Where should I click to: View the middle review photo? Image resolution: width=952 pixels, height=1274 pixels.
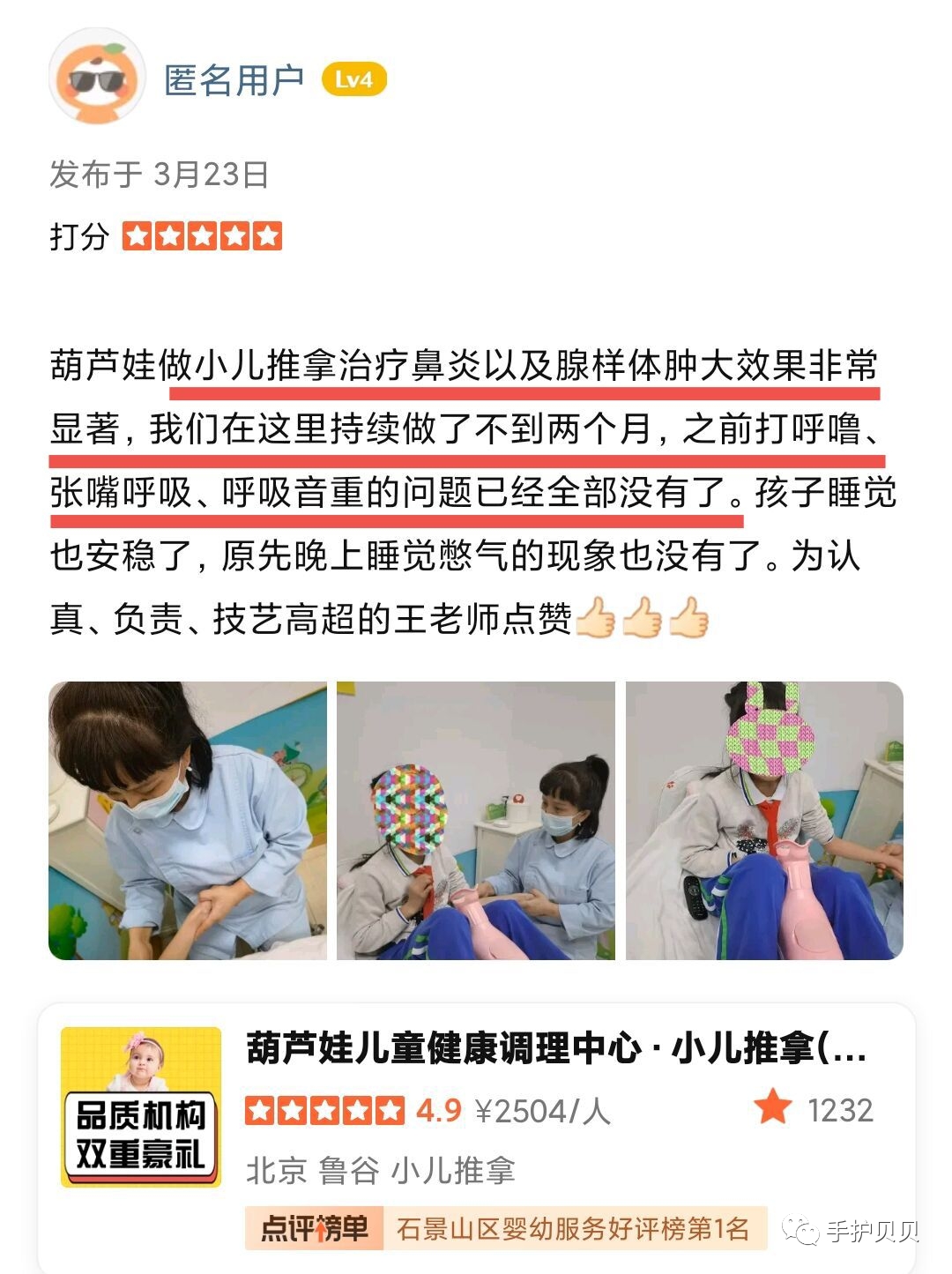475,821
